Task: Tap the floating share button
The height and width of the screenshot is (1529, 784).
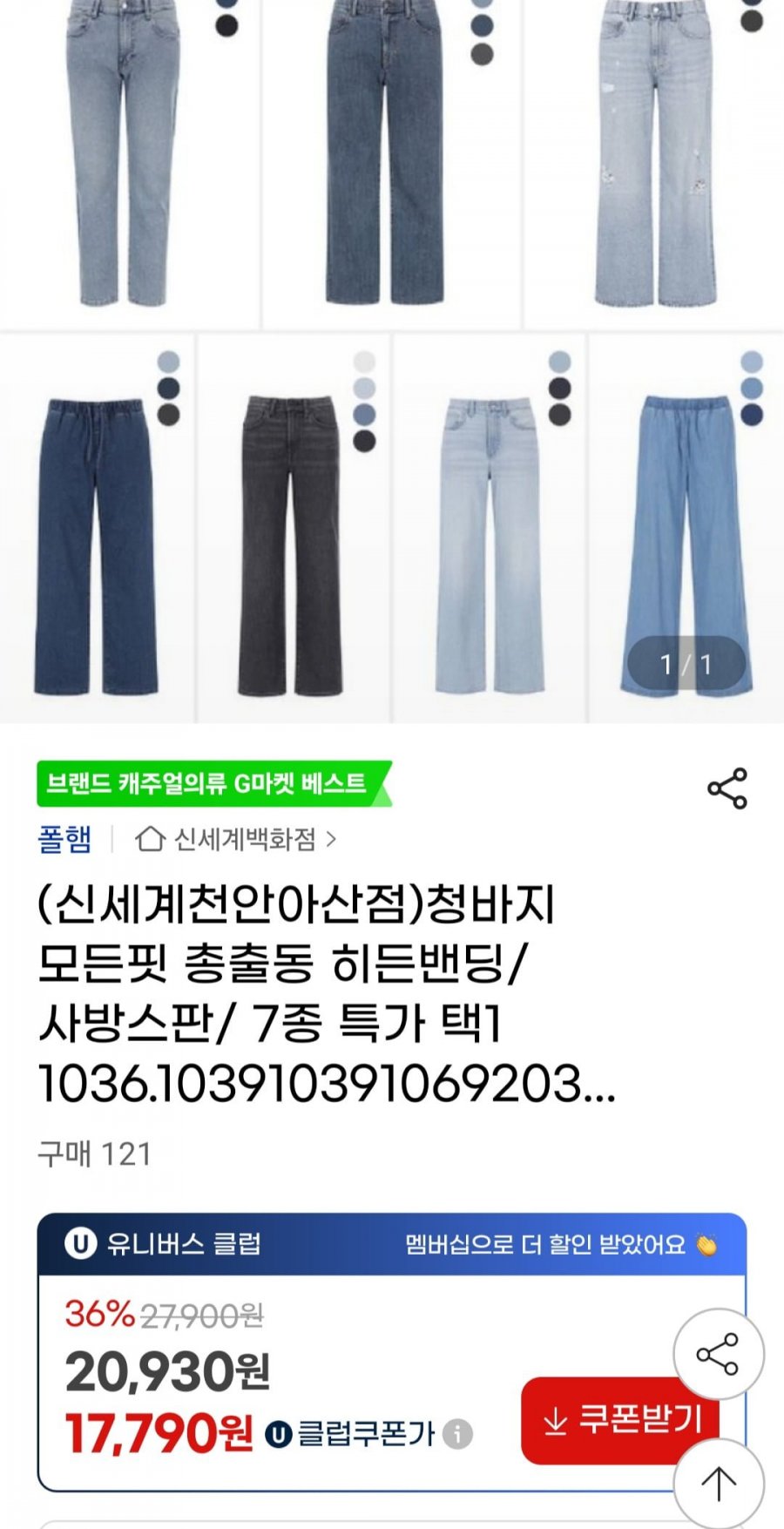Action: pyautogui.click(x=719, y=1354)
